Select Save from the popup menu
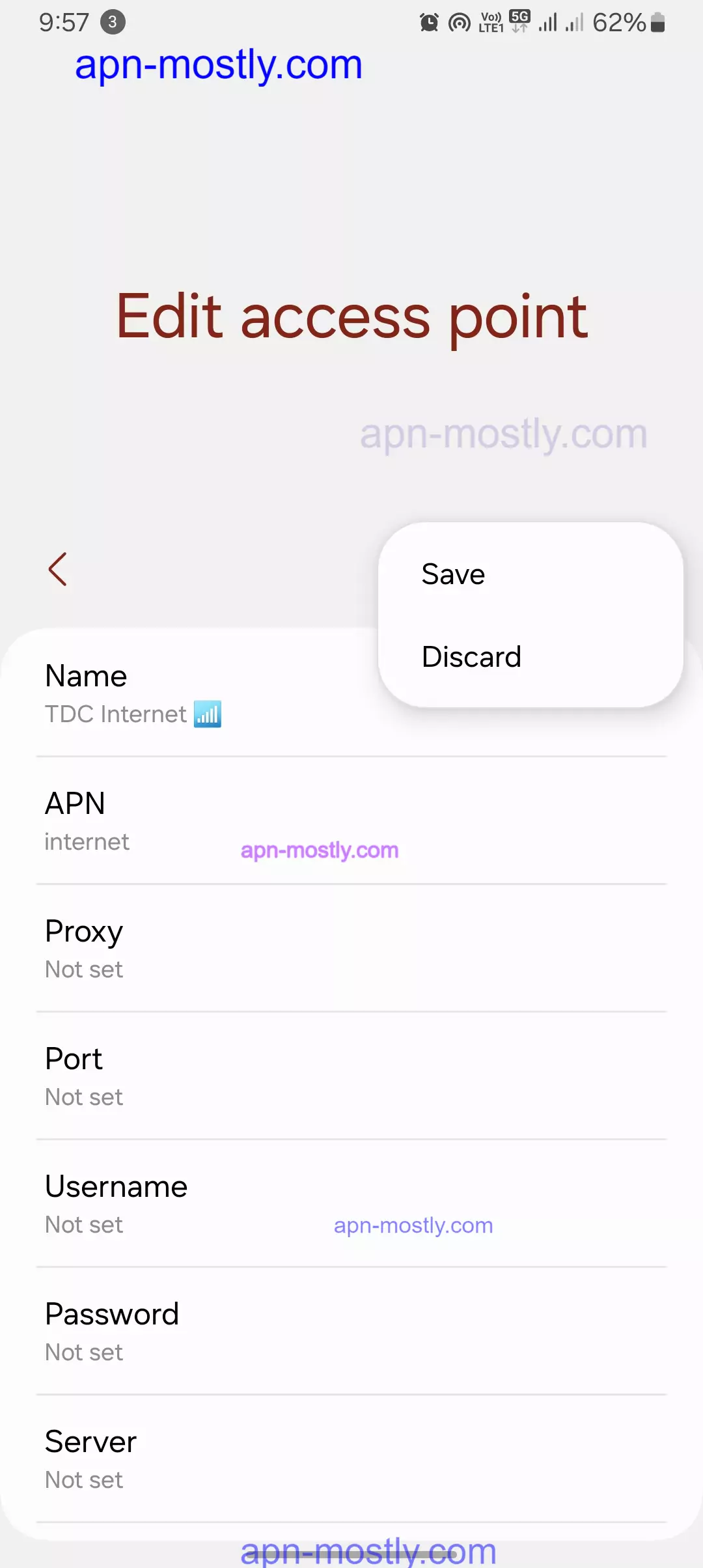Screen dimensions: 703x1568 530,574
